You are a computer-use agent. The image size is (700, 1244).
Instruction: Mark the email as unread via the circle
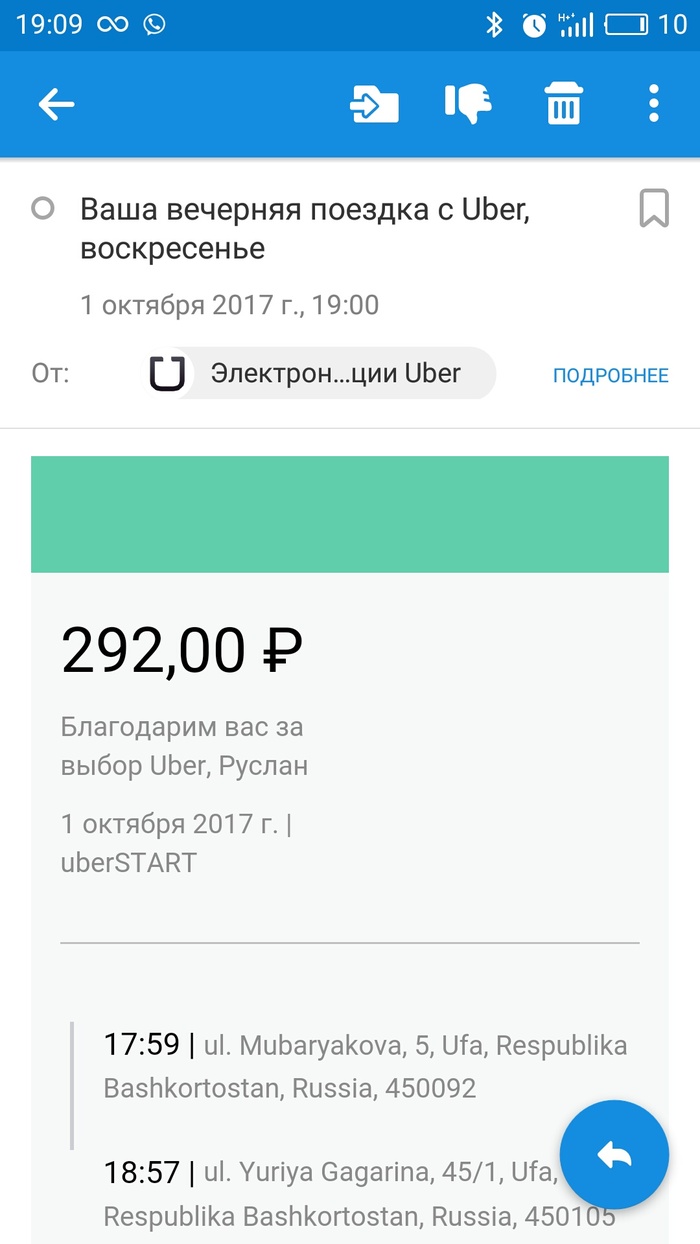click(x=43, y=209)
